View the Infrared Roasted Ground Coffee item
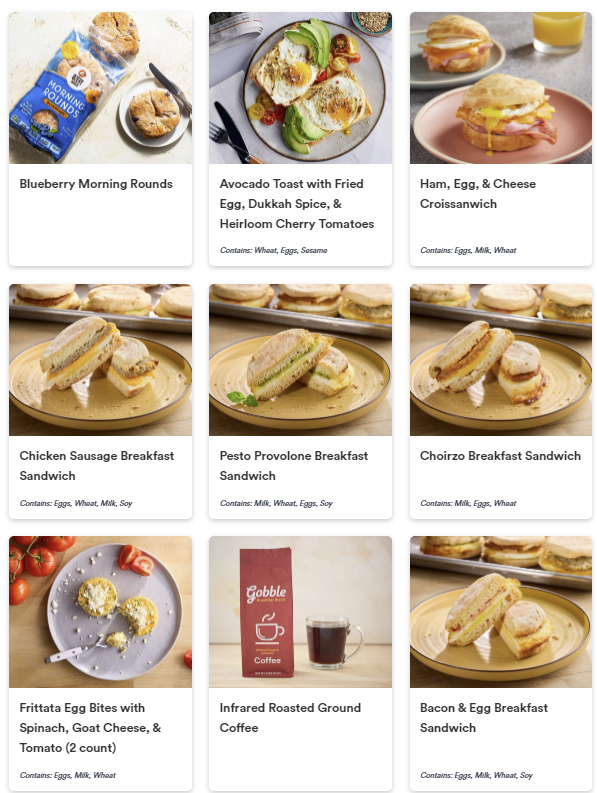597x793 pixels. [x=300, y=663]
